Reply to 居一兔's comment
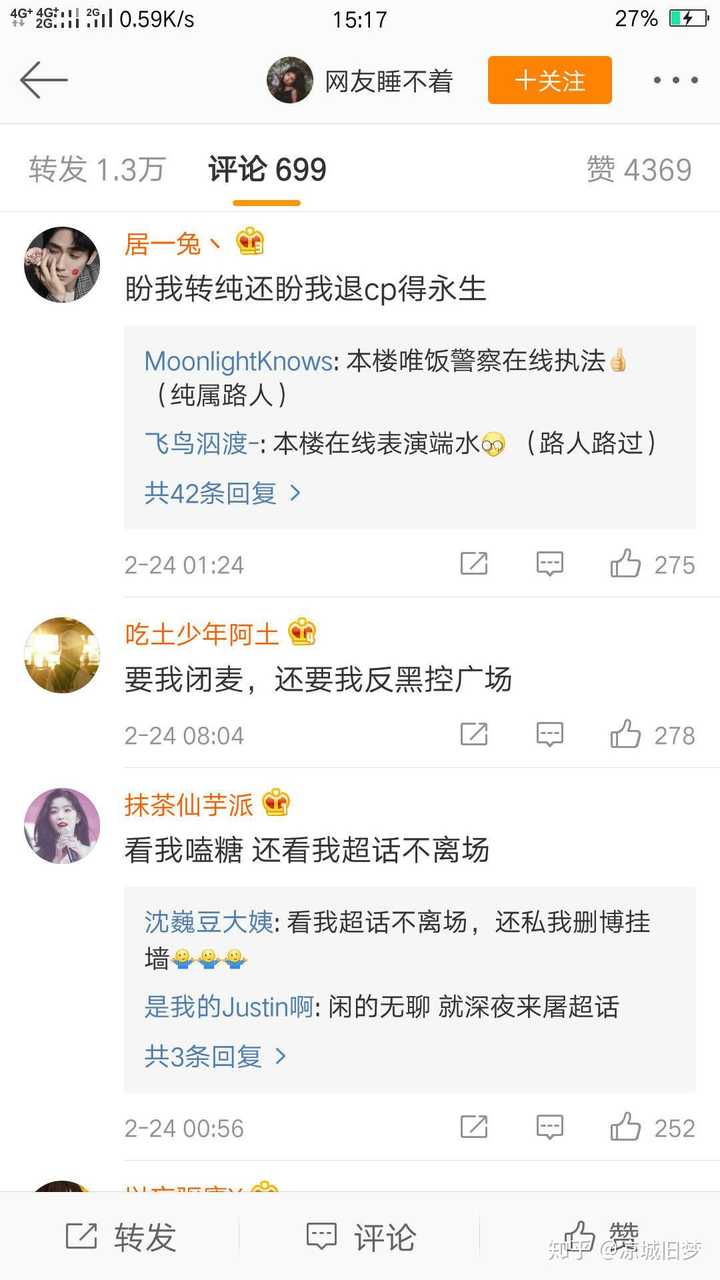The width and height of the screenshot is (720, 1280). (x=549, y=564)
